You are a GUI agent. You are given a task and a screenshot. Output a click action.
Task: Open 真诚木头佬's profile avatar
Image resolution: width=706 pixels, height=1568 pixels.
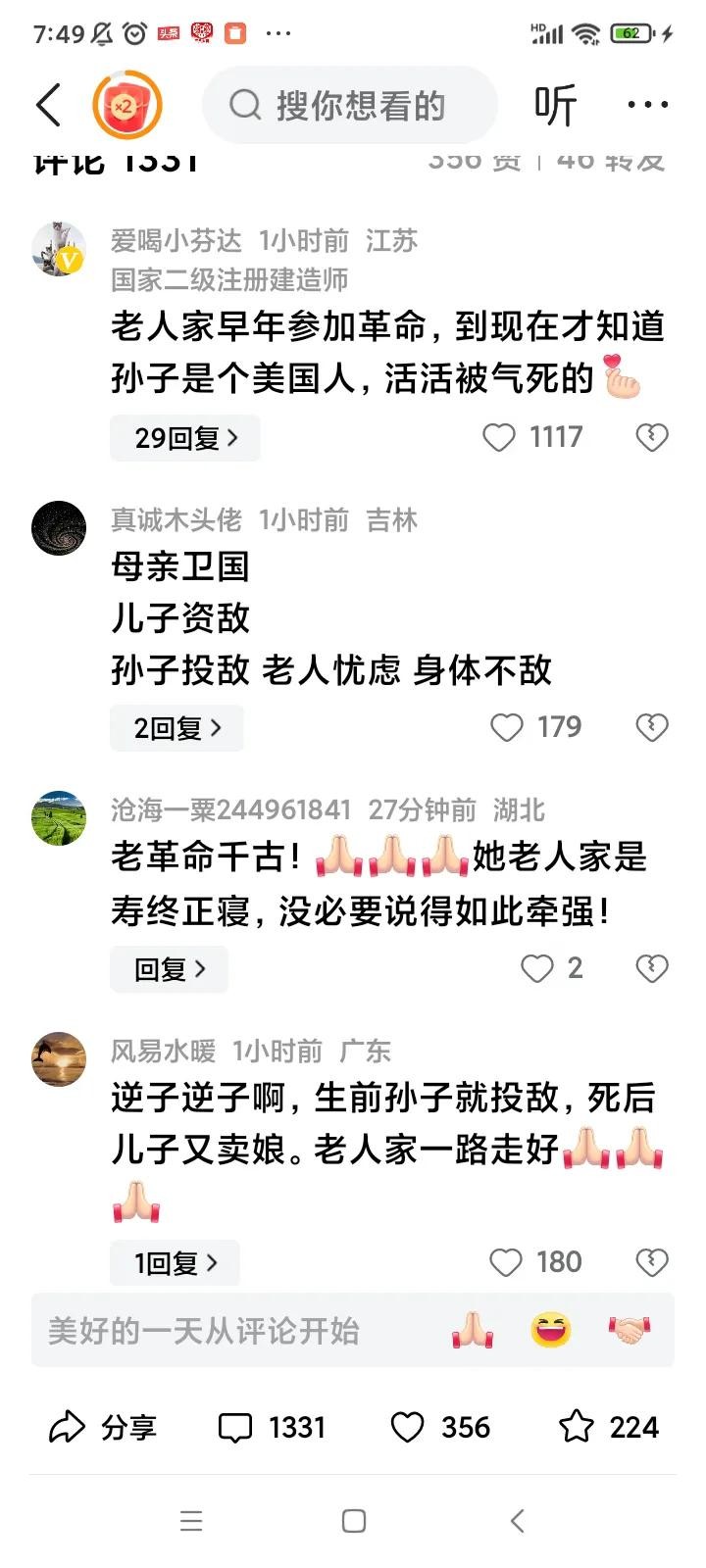(59, 528)
